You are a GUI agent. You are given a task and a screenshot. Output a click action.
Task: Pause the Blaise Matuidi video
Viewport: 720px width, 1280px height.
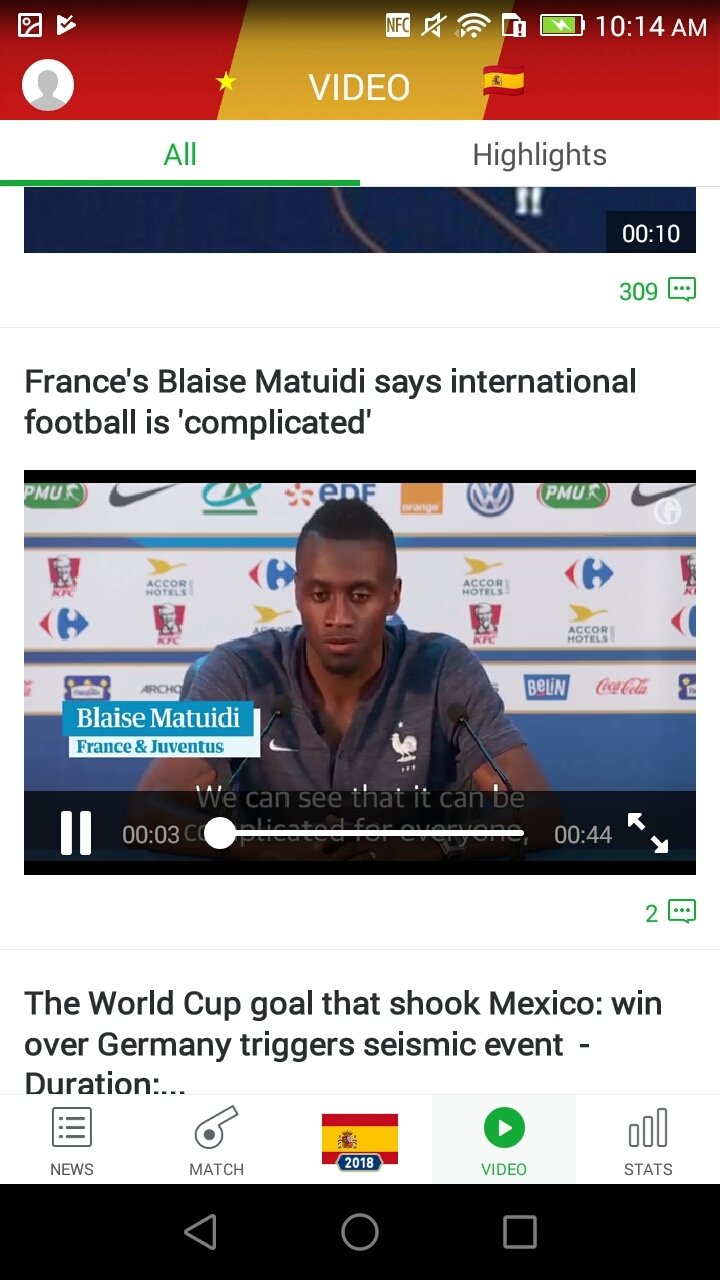click(x=76, y=833)
